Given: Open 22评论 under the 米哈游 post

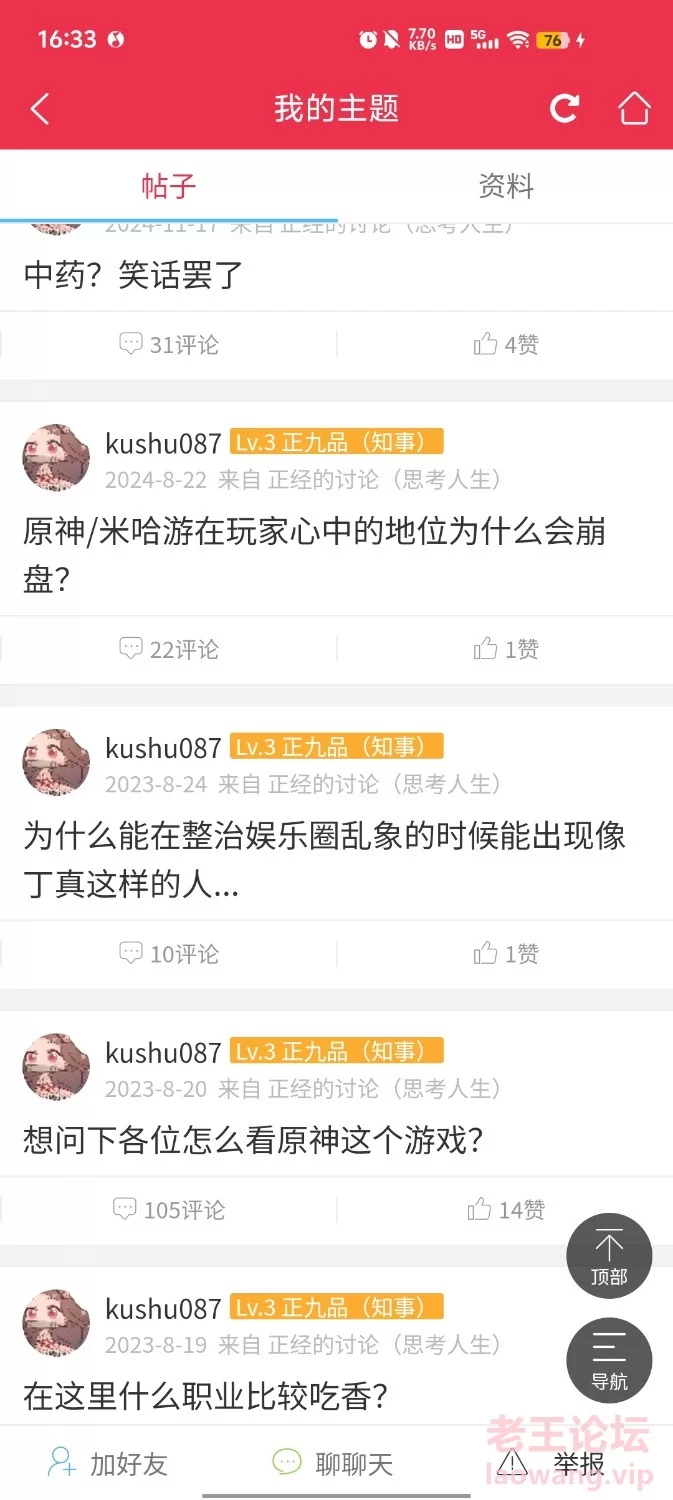Looking at the screenshot, I should point(169,650).
